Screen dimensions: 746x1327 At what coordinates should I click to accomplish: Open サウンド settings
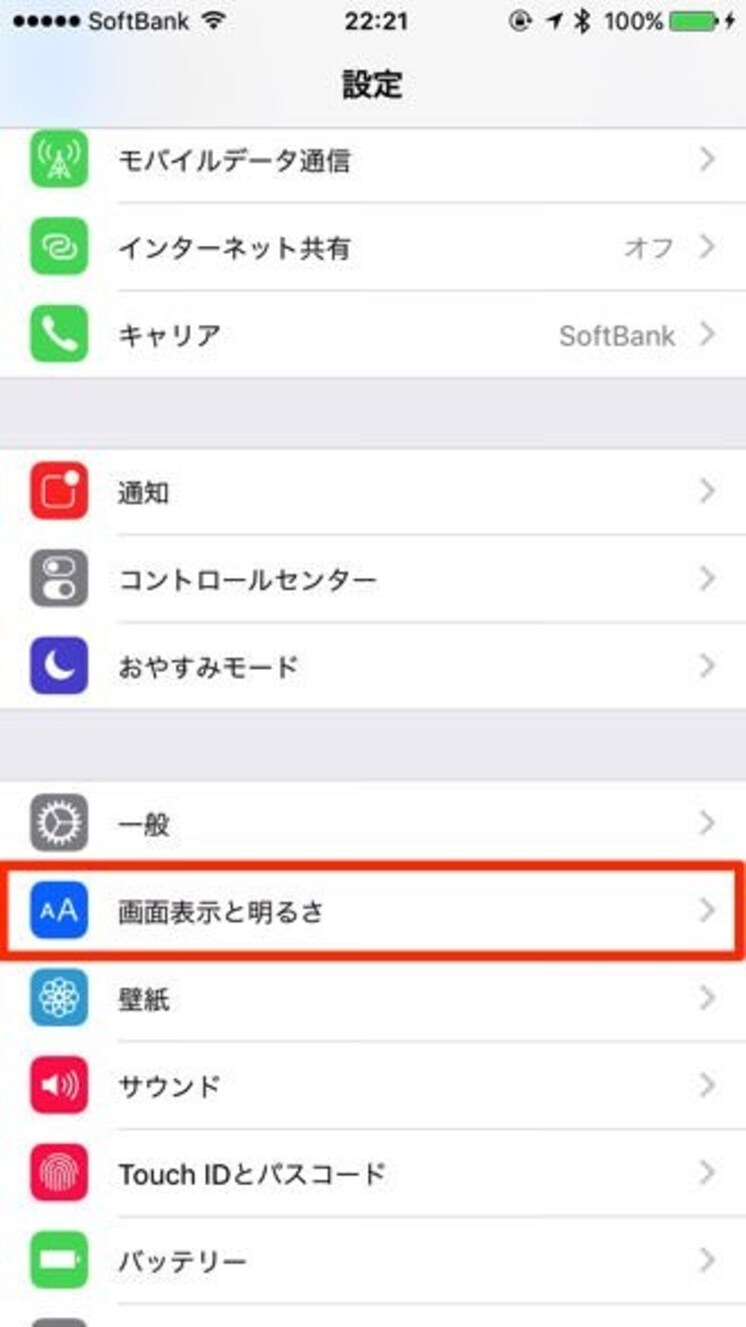tap(373, 1085)
